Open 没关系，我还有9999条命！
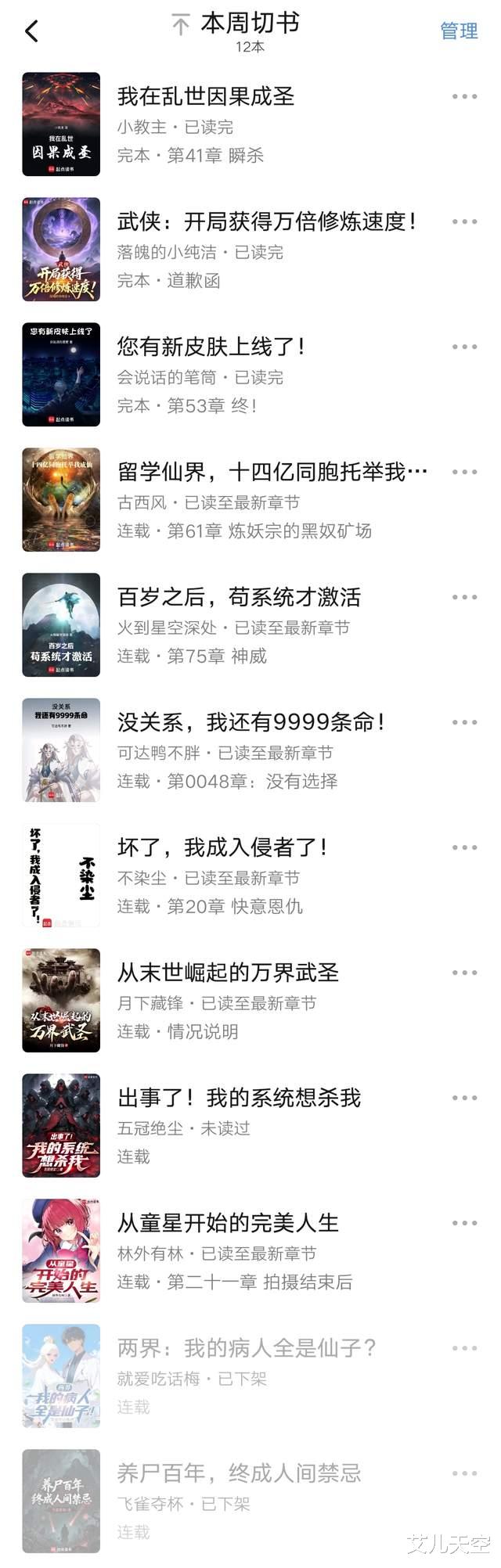This screenshot has width=501, height=1568. [250, 722]
